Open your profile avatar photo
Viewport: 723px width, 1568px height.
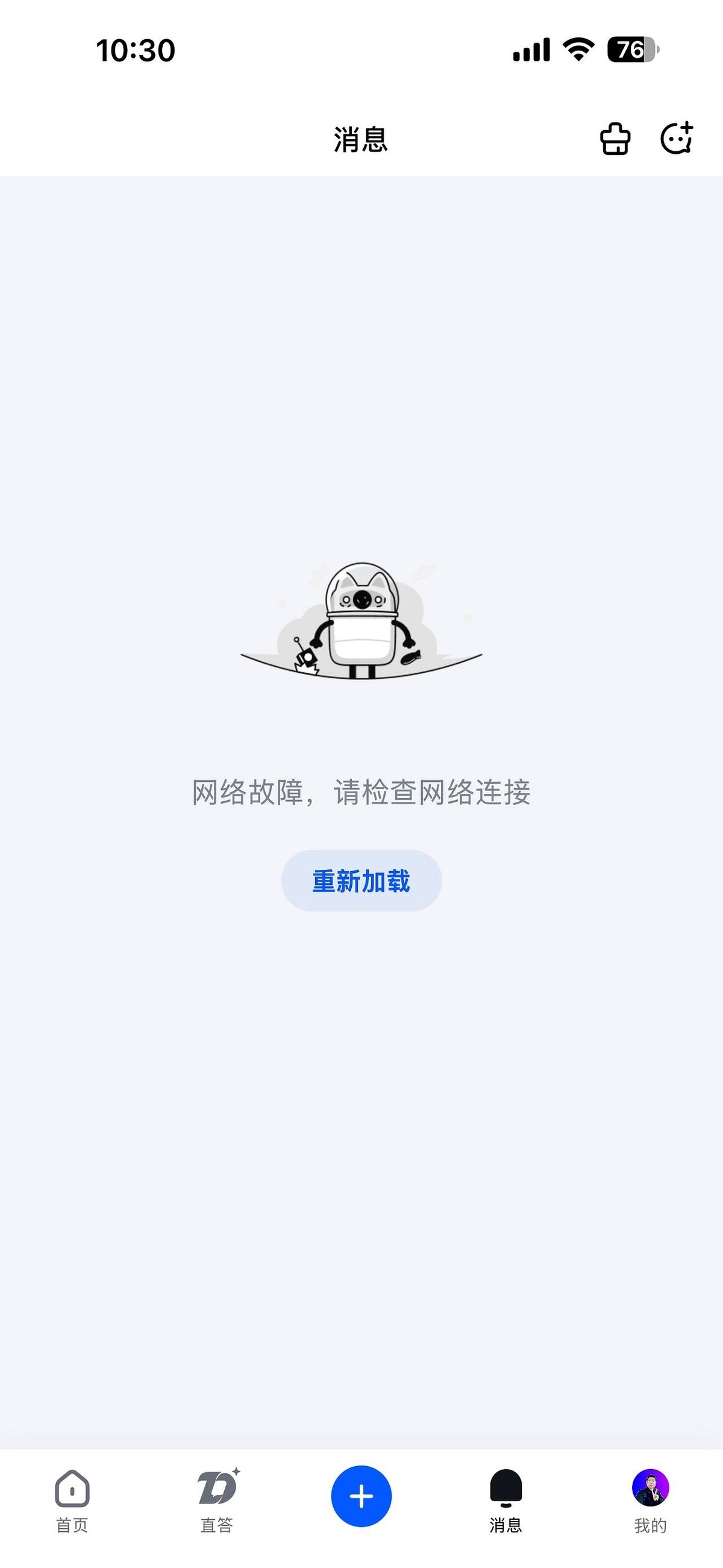pos(651,1488)
